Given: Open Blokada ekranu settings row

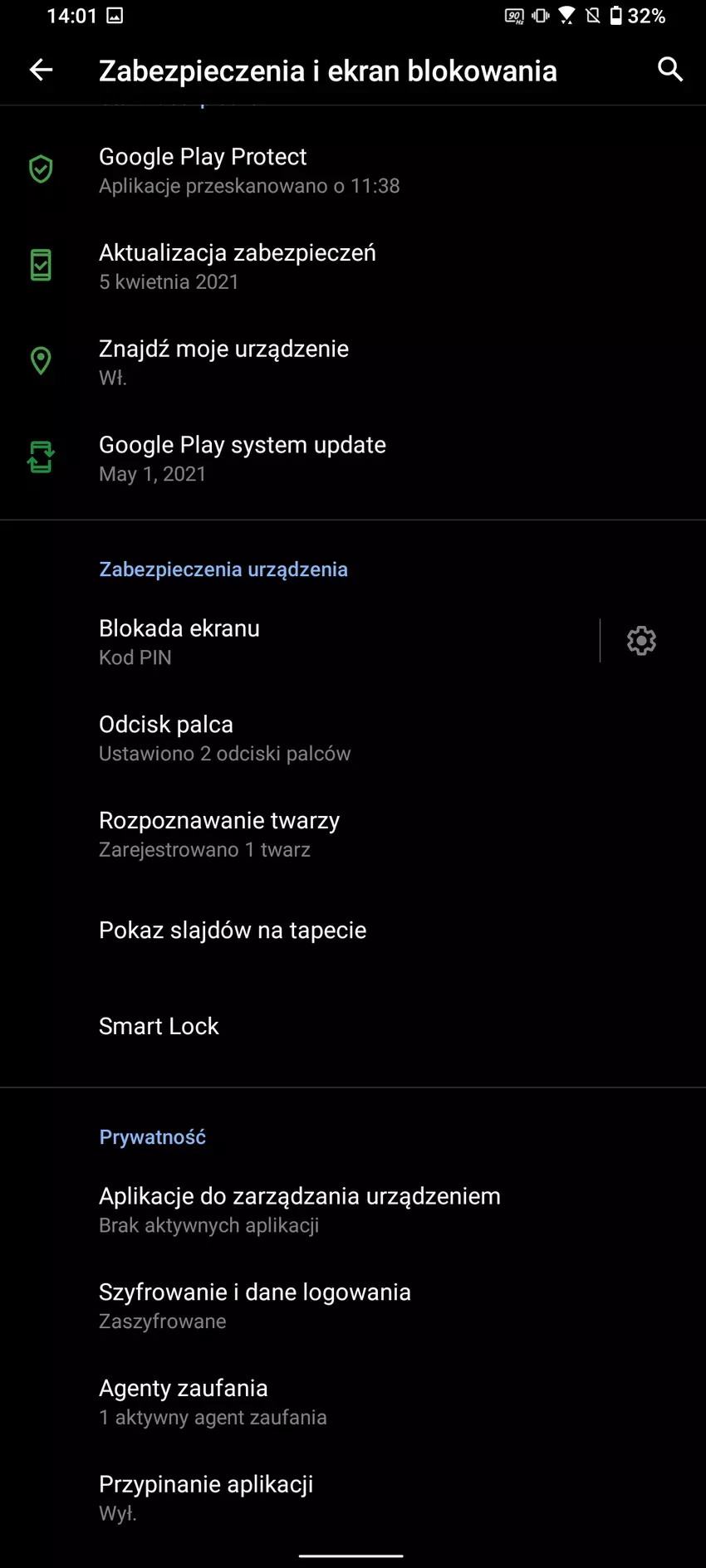Looking at the screenshot, I should pos(299,642).
